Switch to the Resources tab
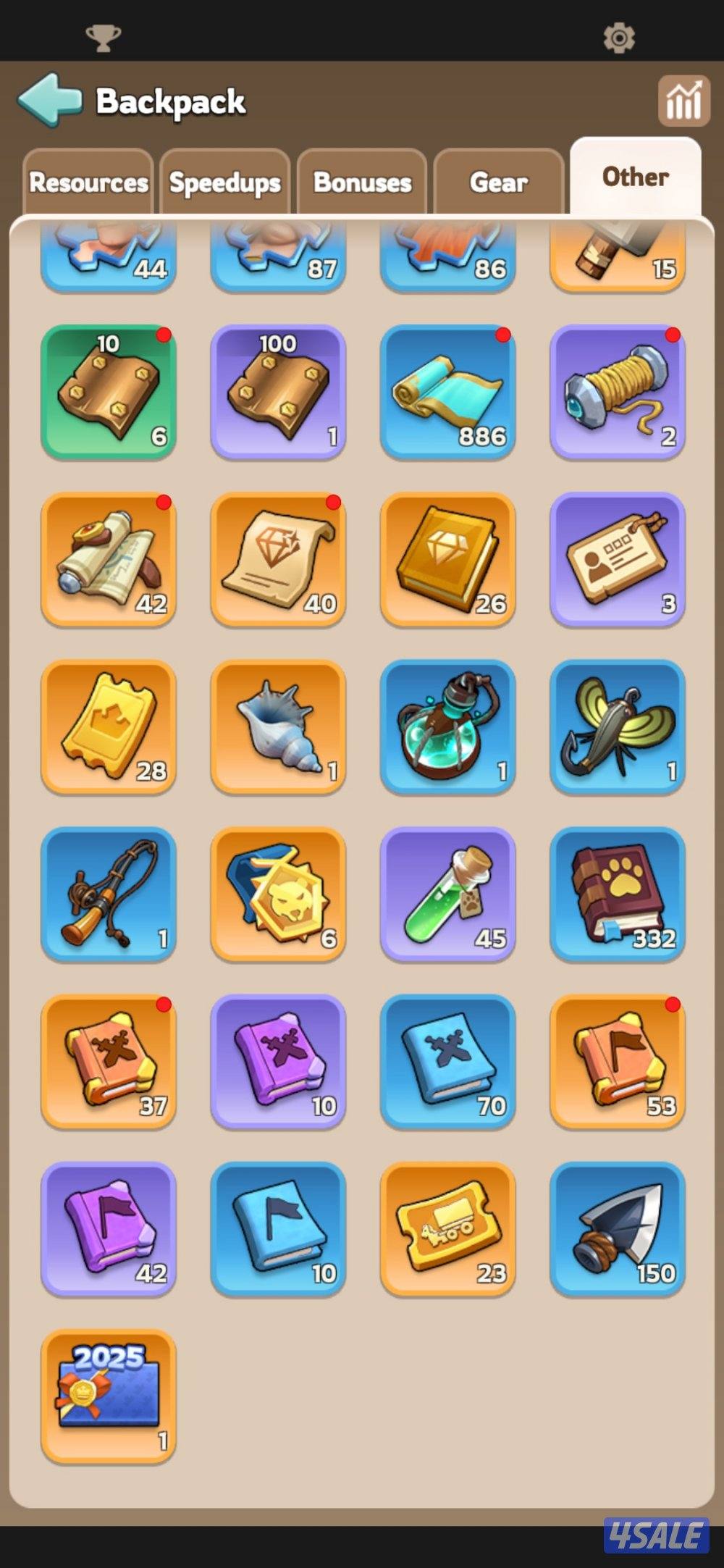Image resolution: width=724 pixels, height=1568 pixels. click(88, 183)
